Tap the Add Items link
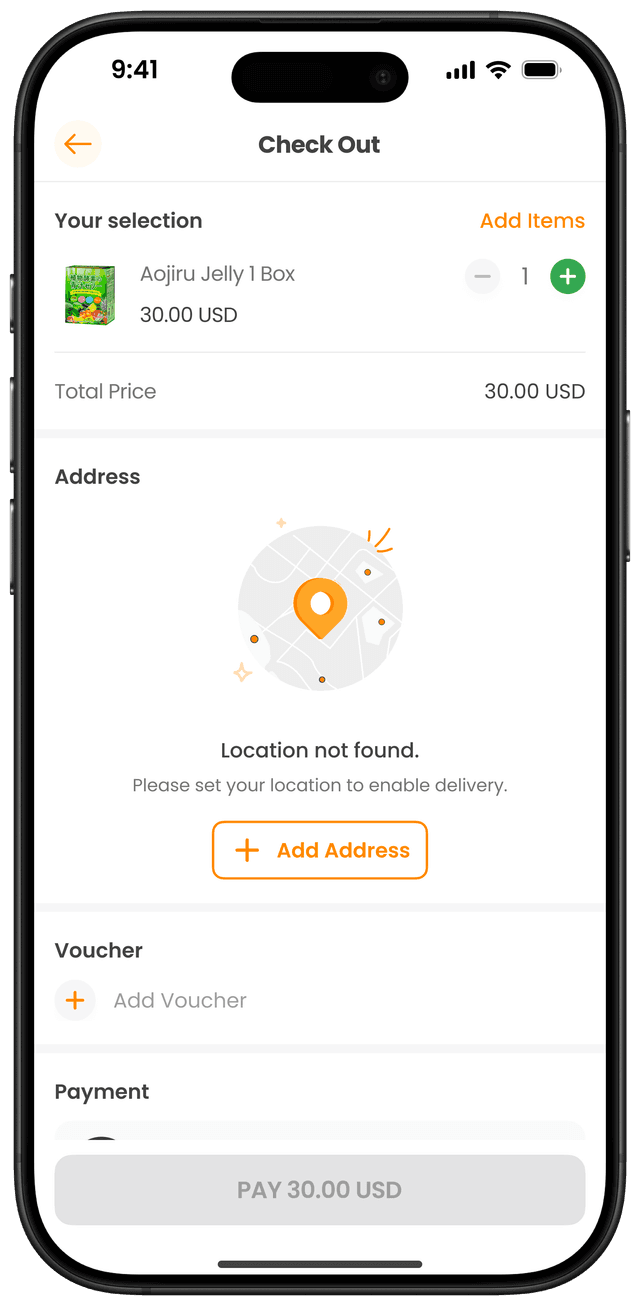Viewport: 640px width, 1306px height. (532, 221)
